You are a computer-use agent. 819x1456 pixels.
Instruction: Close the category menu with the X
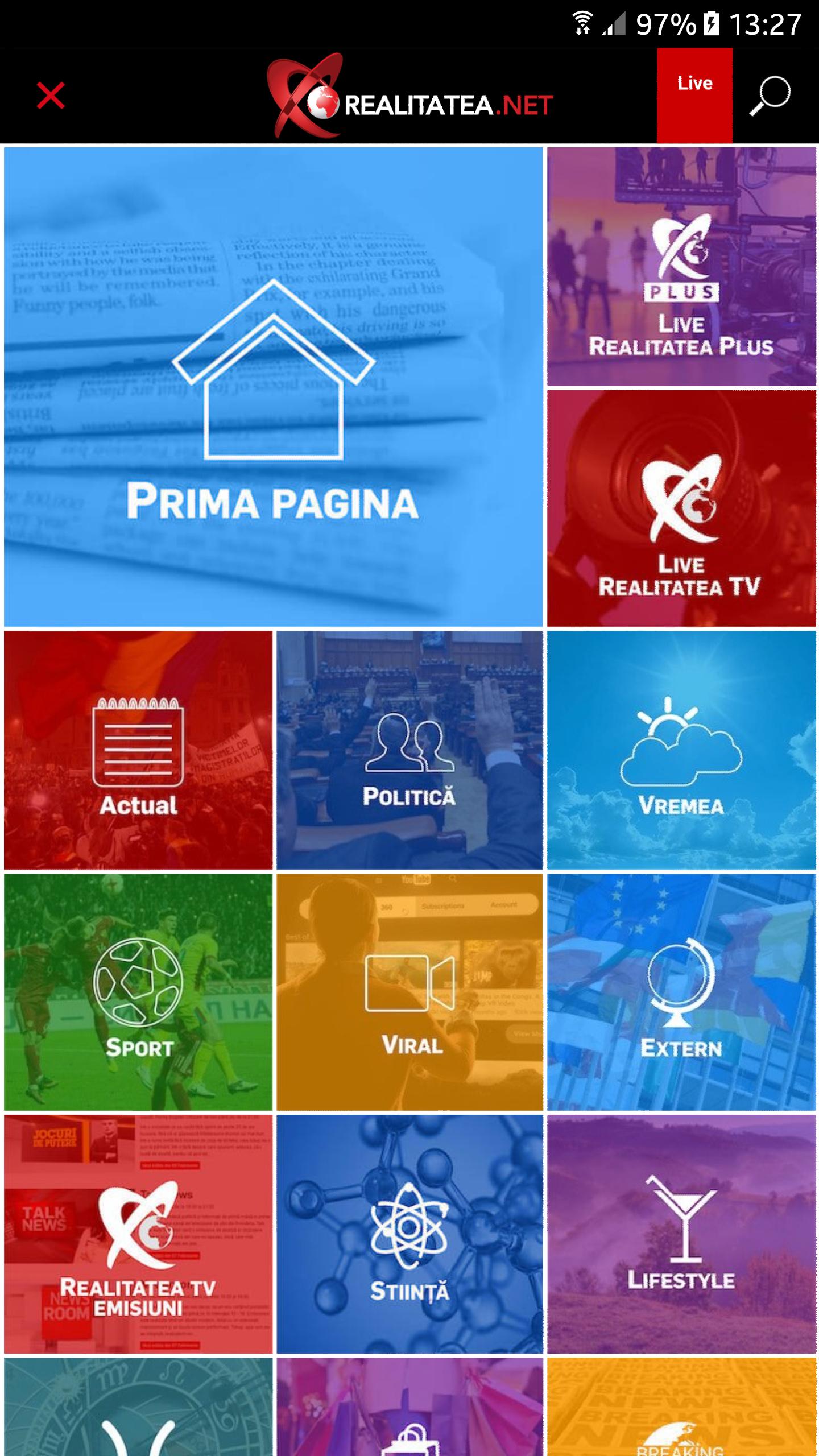pos(51,95)
